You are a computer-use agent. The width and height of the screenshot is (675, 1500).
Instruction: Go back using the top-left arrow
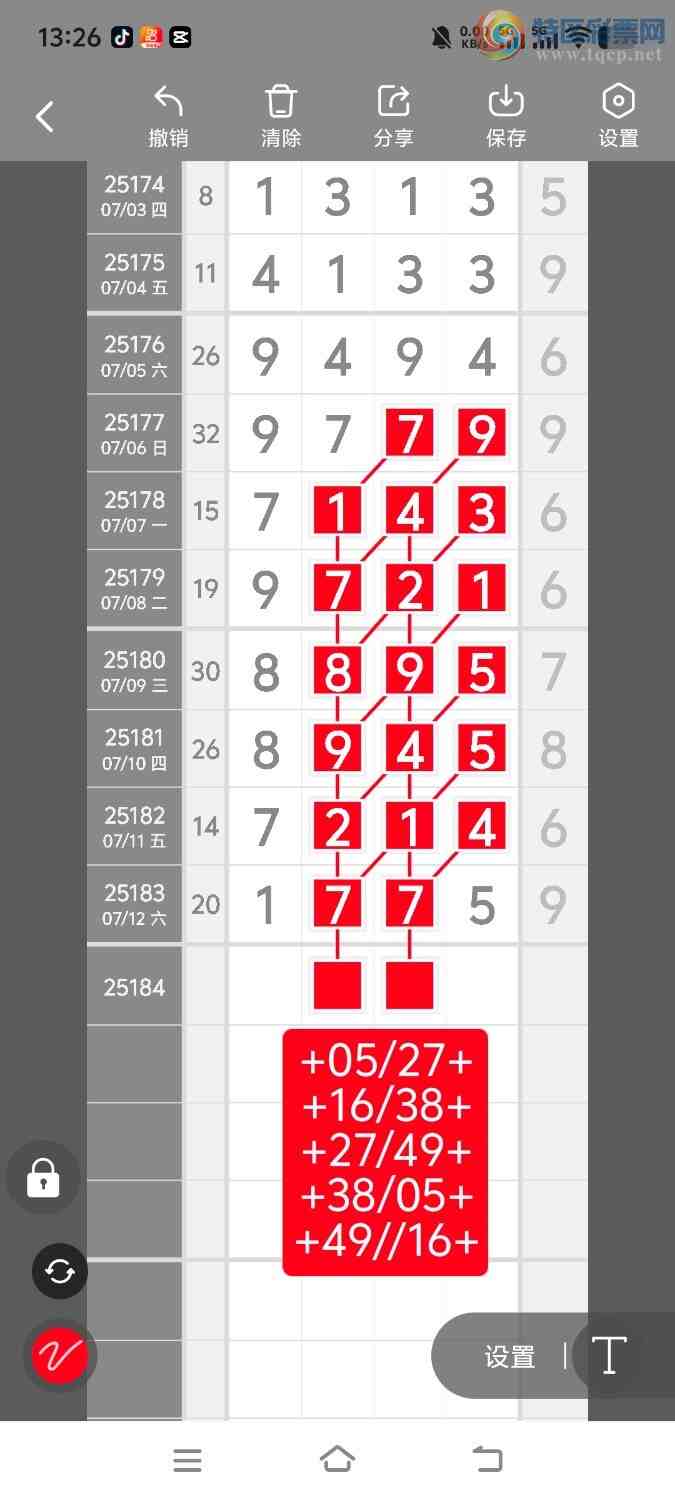click(45, 117)
